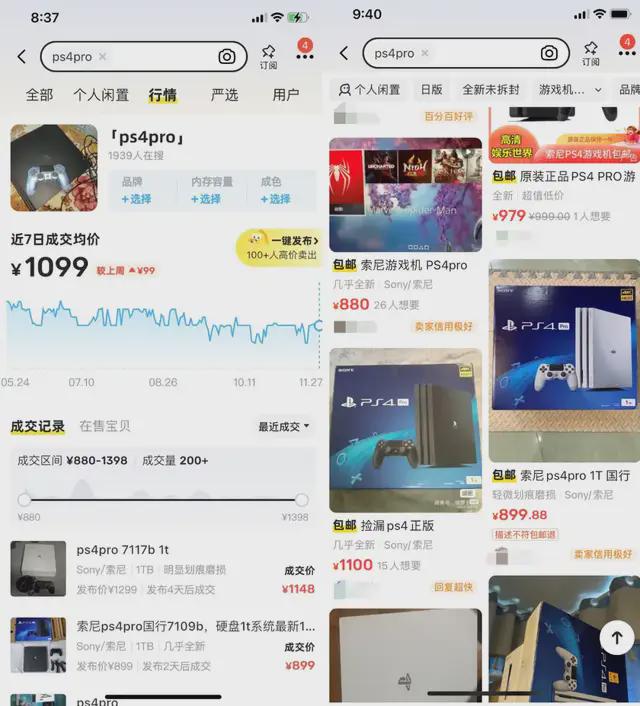Image resolution: width=640 pixels, height=706 pixels.
Task: Switch to the 全部 tab
Action: (x=39, y=95)
